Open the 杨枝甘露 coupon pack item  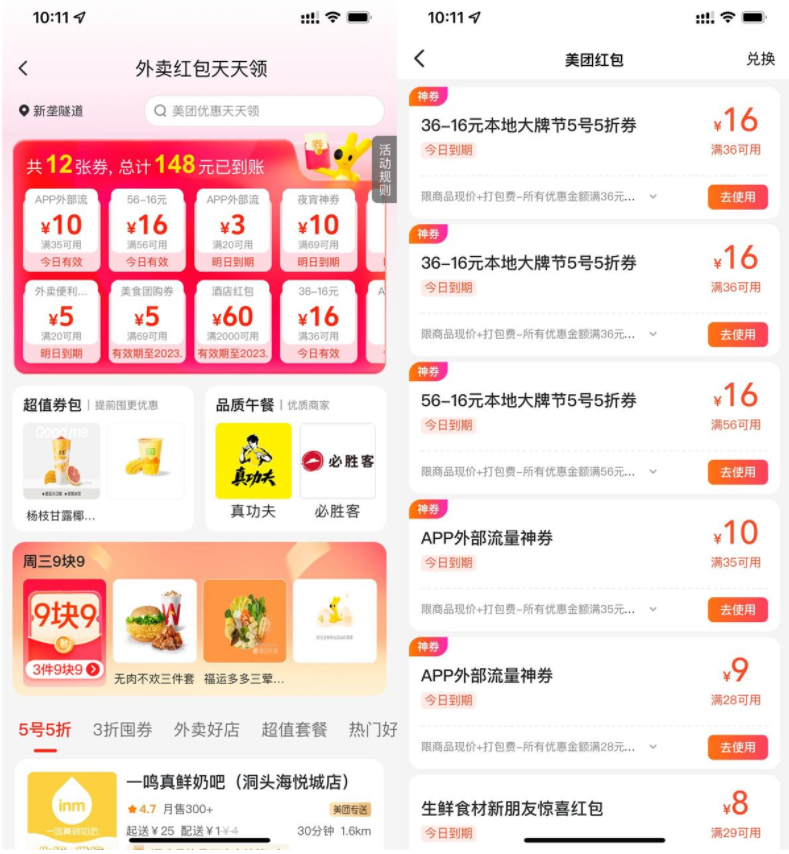click(x=61, y=471)
